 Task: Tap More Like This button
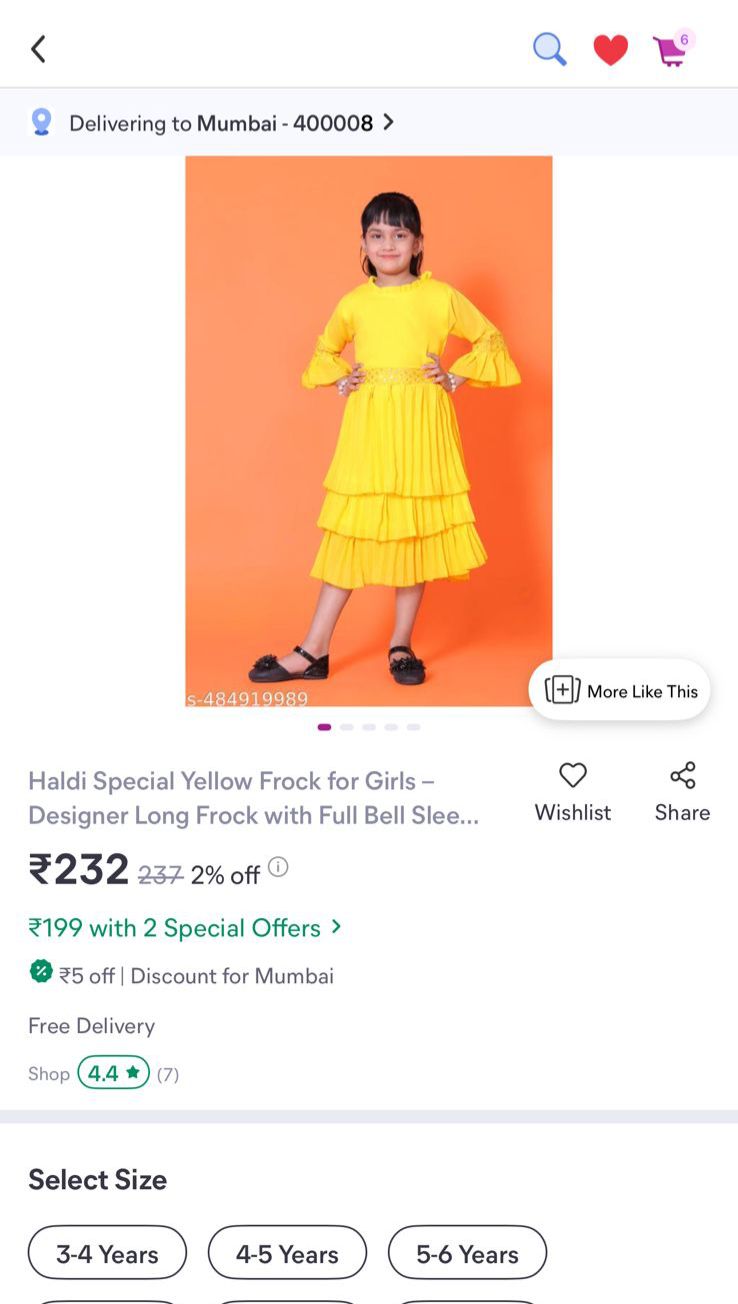[x=620, y=691]
